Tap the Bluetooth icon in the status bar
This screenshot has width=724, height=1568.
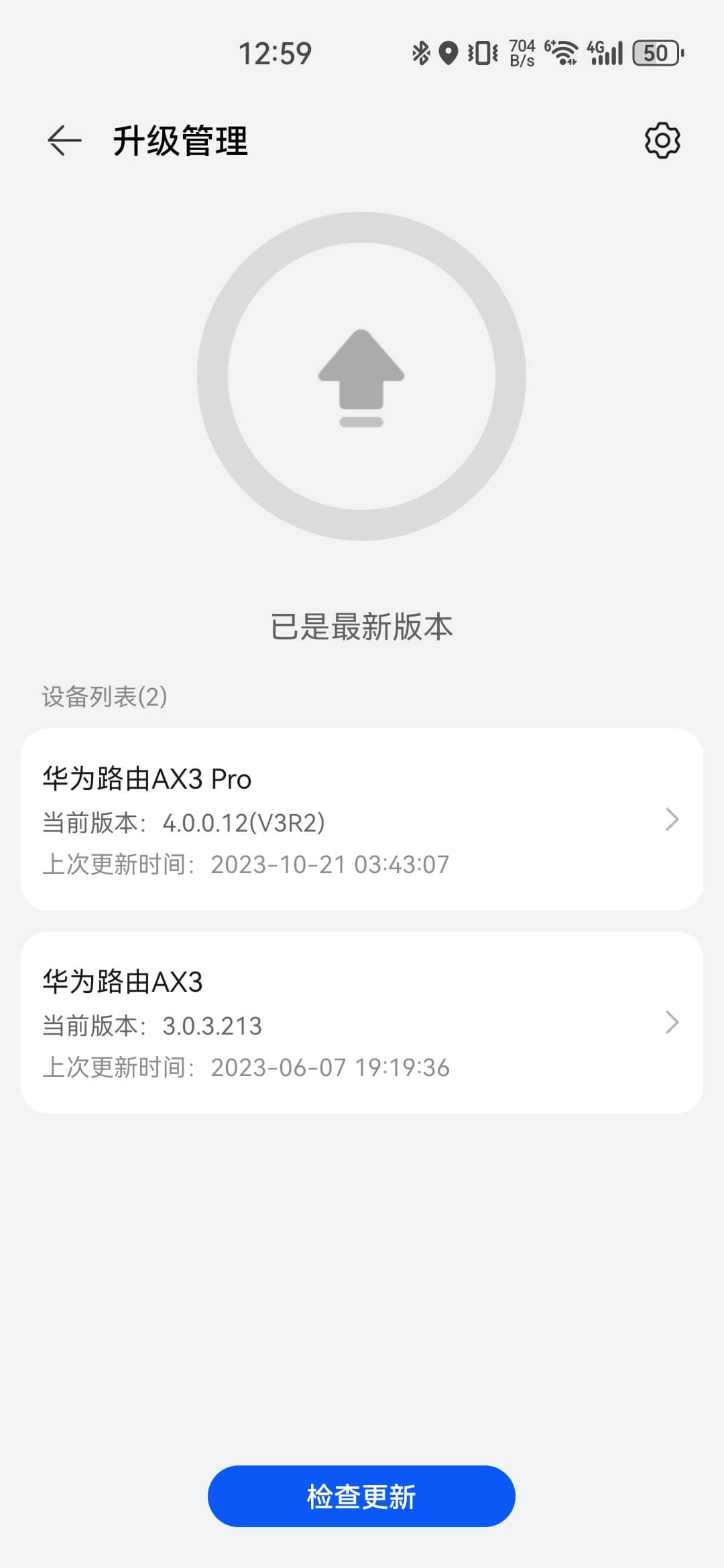click(x=421, y=52)
